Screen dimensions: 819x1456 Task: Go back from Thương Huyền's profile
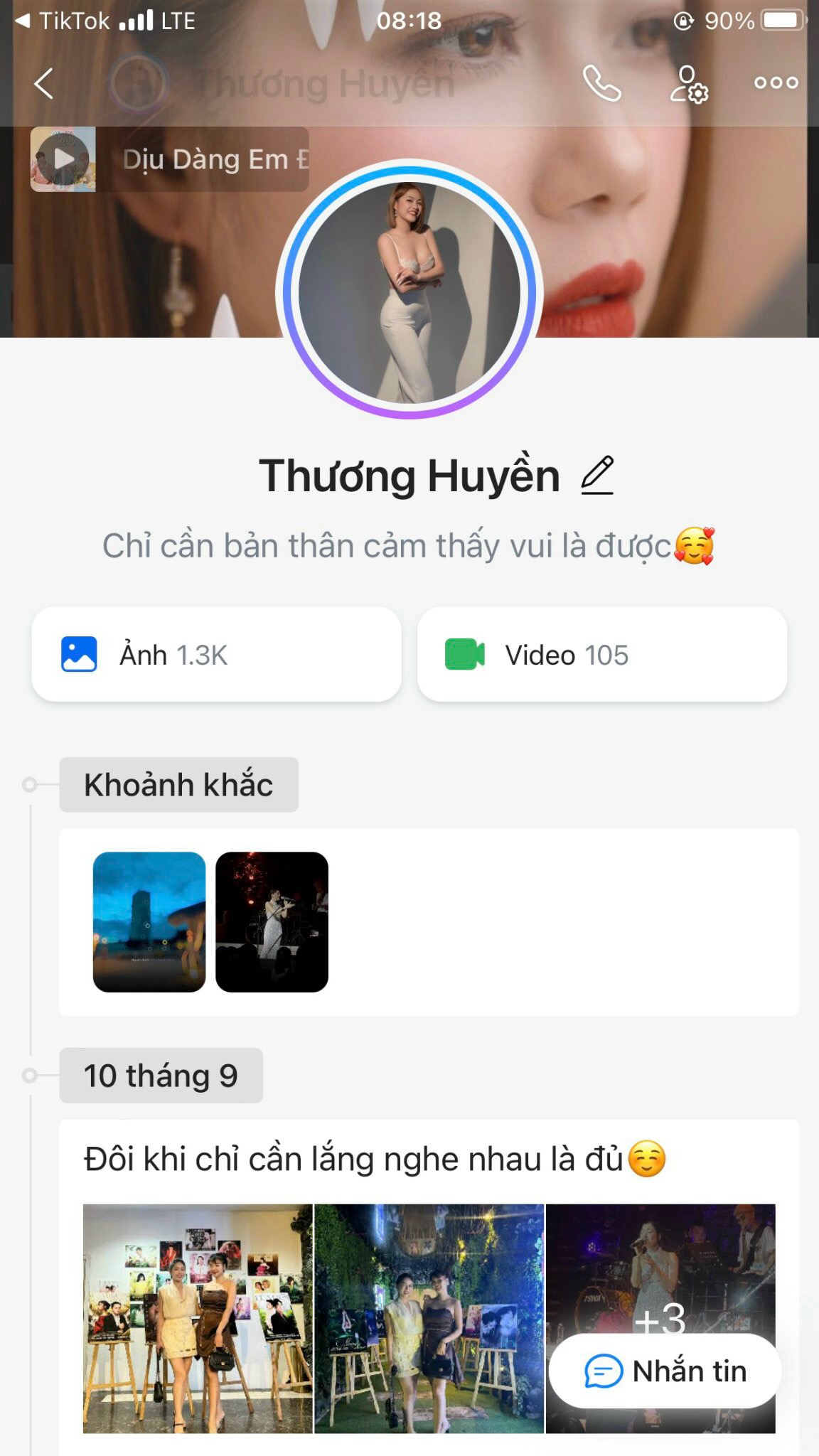point(44,84)
